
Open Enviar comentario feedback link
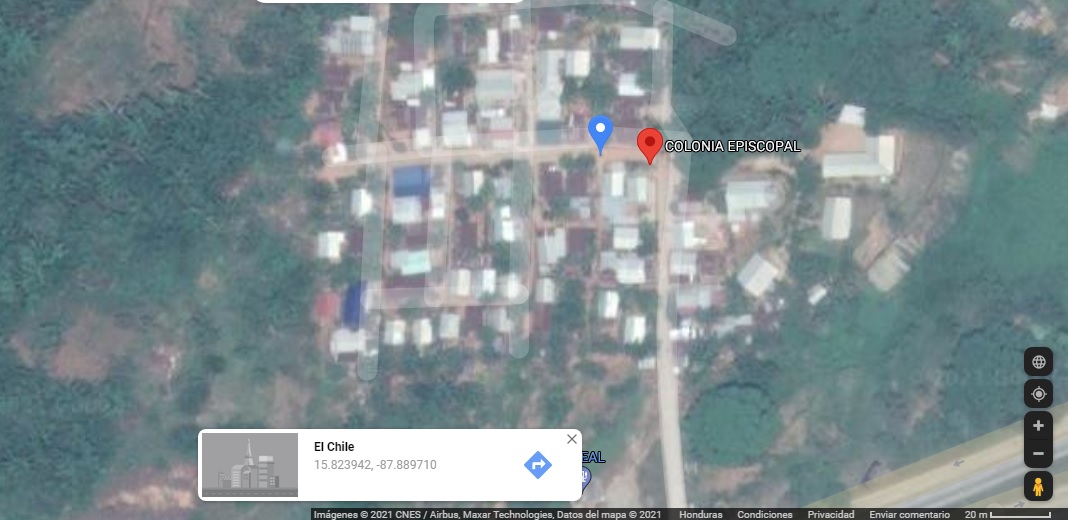[x=910, y=515]
